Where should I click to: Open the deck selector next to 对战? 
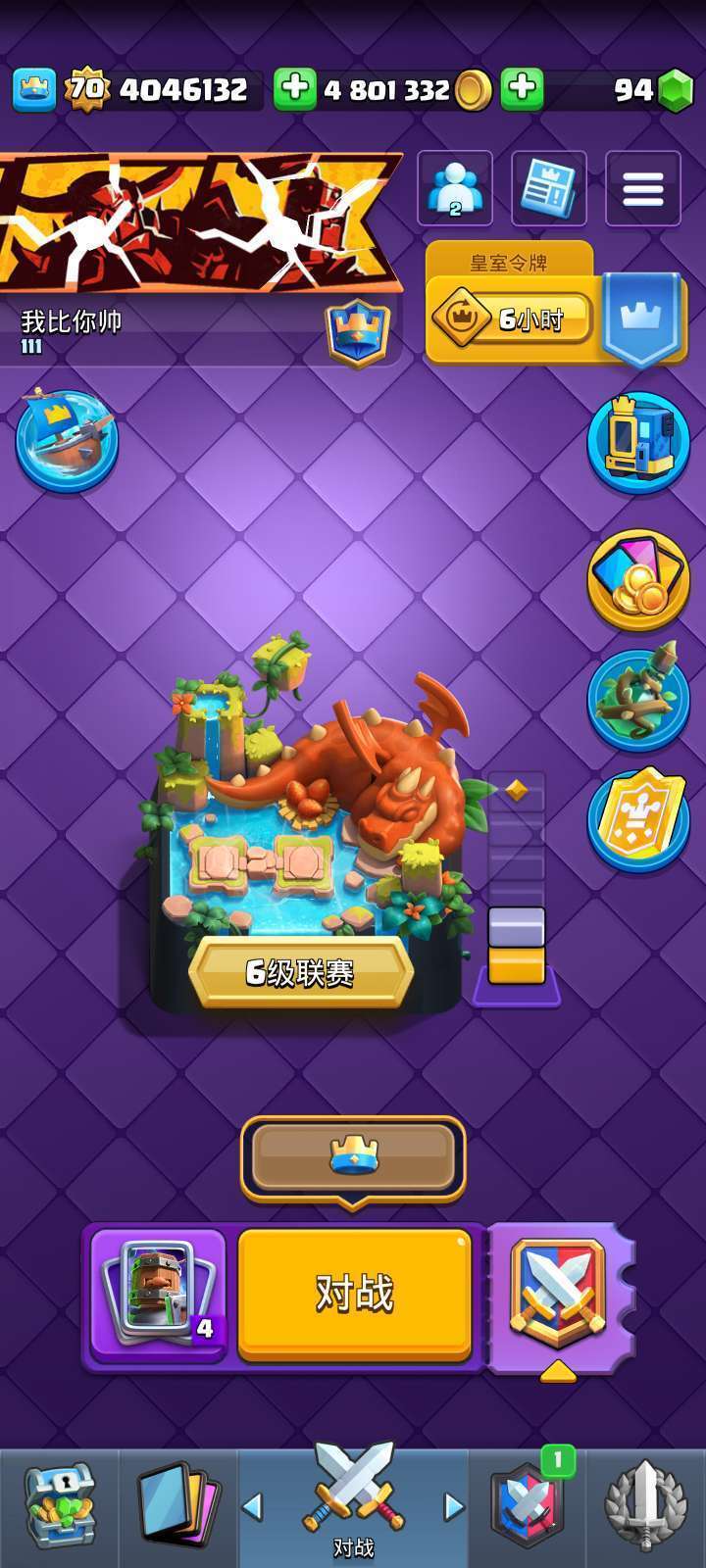click(x=159, y=1294)
